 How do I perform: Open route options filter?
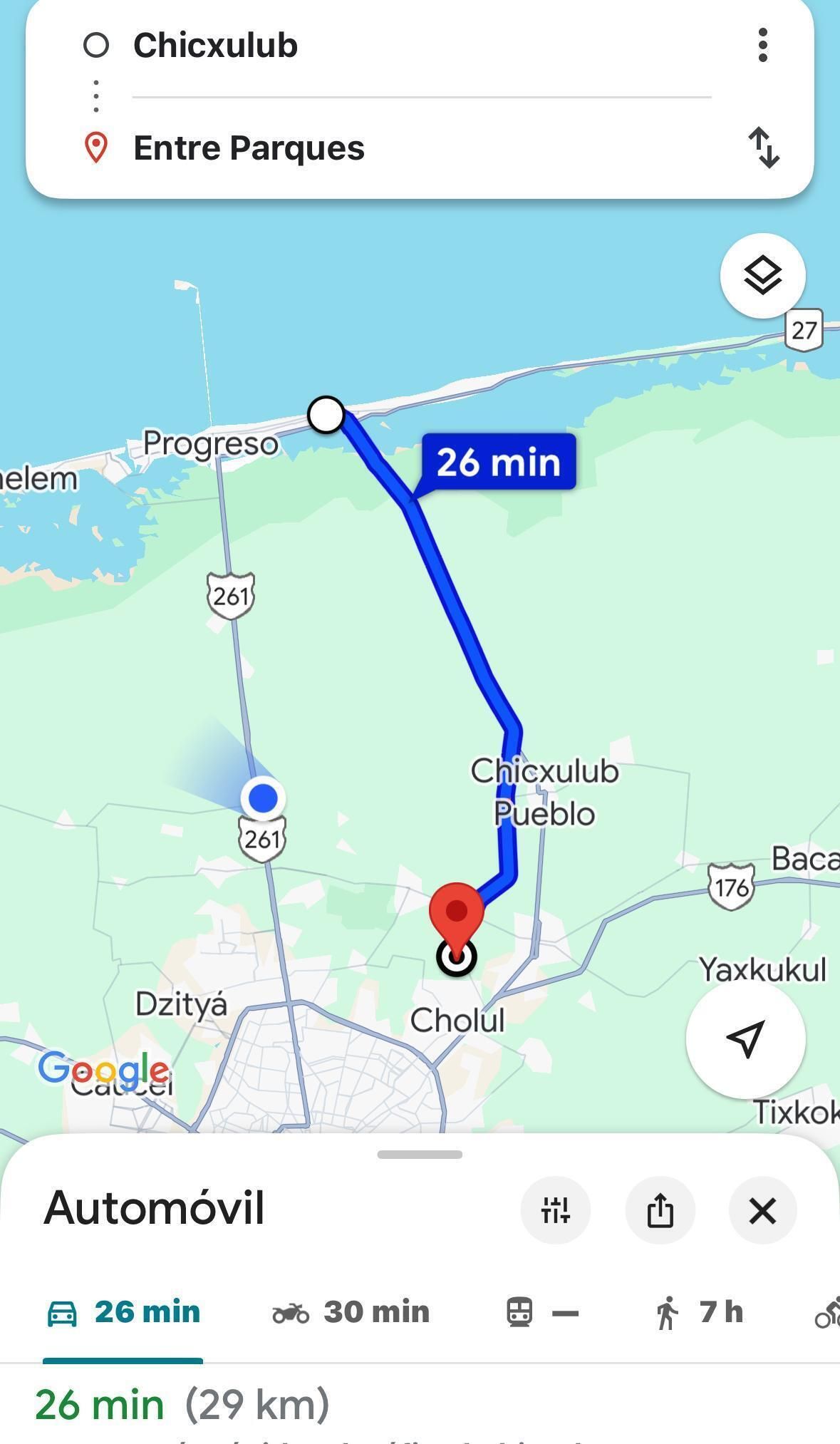pyautogui.click(x=555, y=1210)
